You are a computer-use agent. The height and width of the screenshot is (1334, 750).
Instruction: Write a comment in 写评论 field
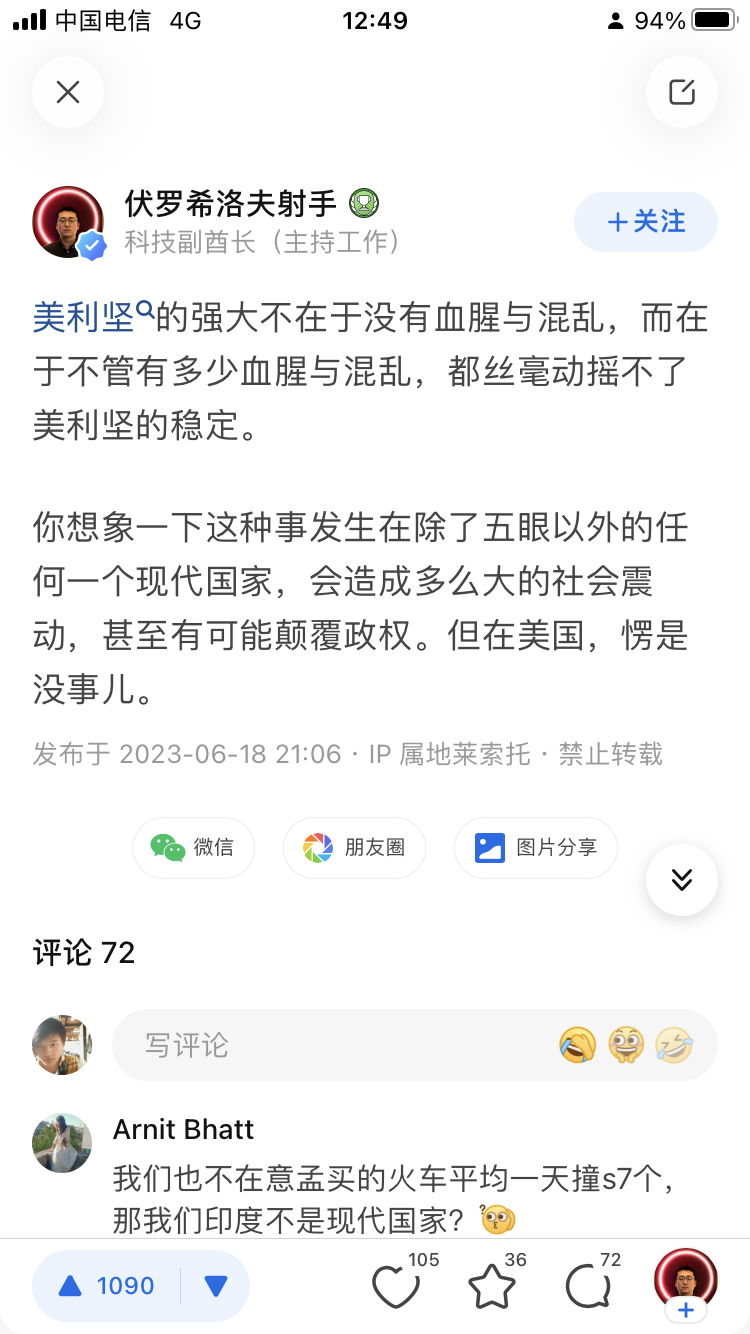[x=330, y=1045]
